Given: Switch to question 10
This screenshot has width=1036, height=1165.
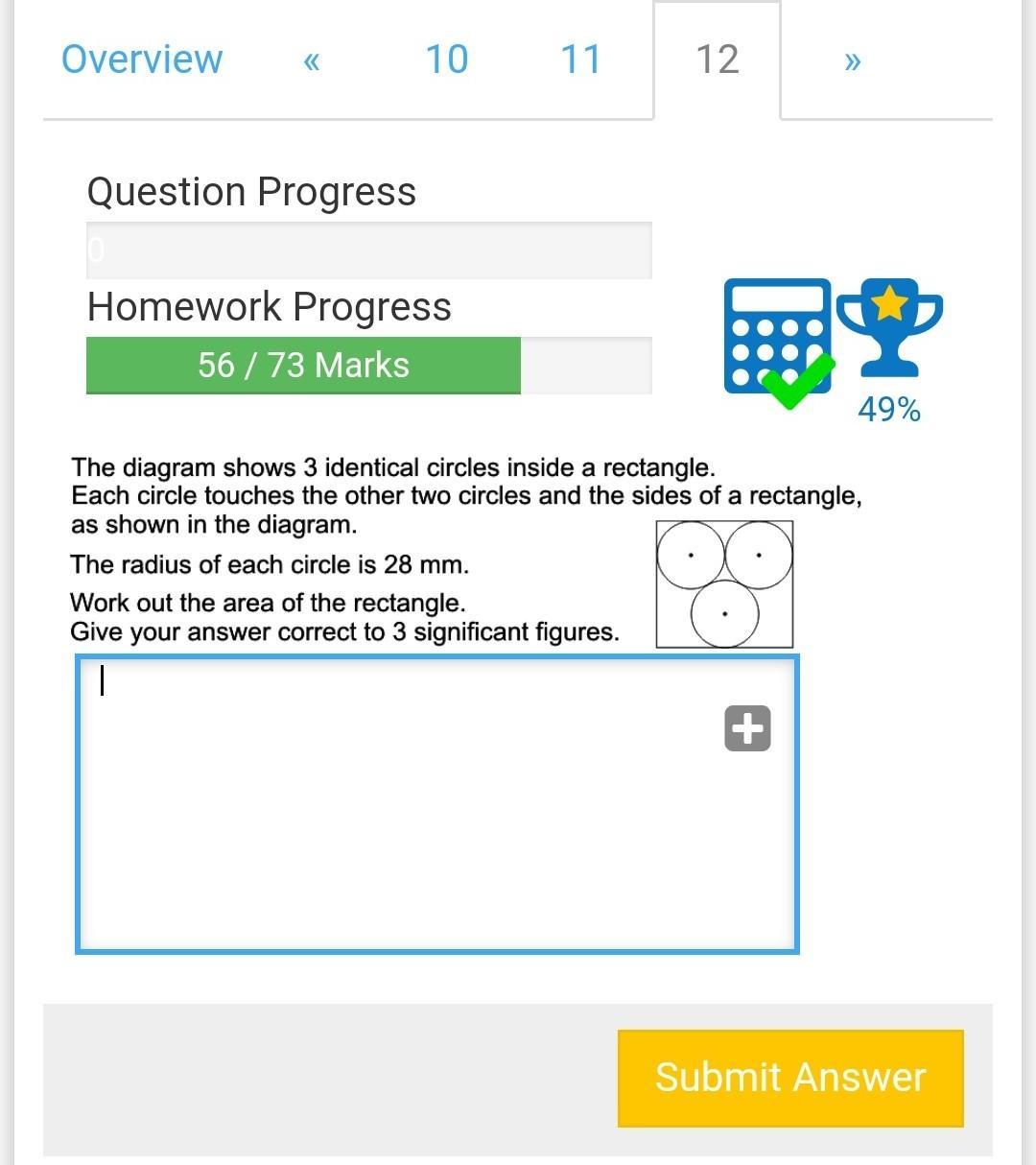Looking at the screenshot, I should 447,59.
